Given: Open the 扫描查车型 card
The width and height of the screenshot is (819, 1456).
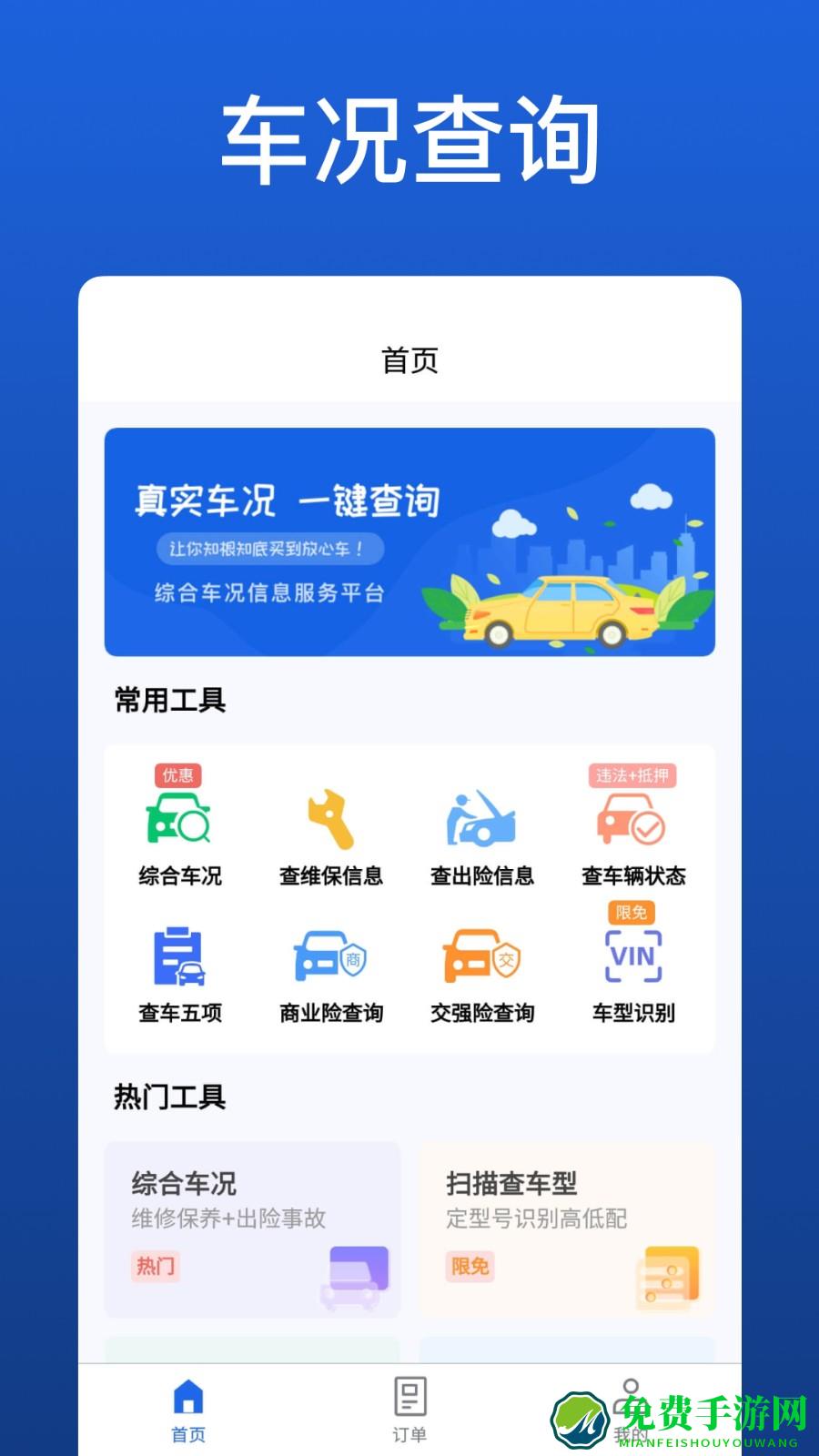Looking at the screenshot, I should click(564, 1228).
